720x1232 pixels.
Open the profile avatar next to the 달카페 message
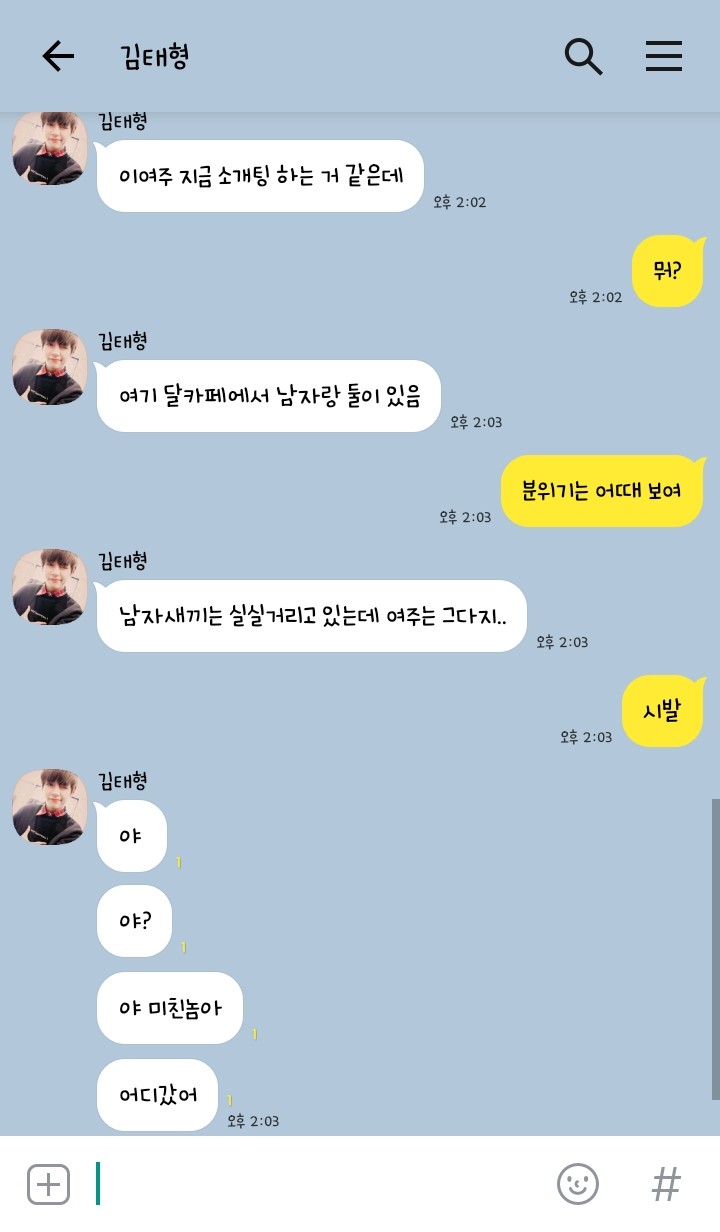click(49, 367)
